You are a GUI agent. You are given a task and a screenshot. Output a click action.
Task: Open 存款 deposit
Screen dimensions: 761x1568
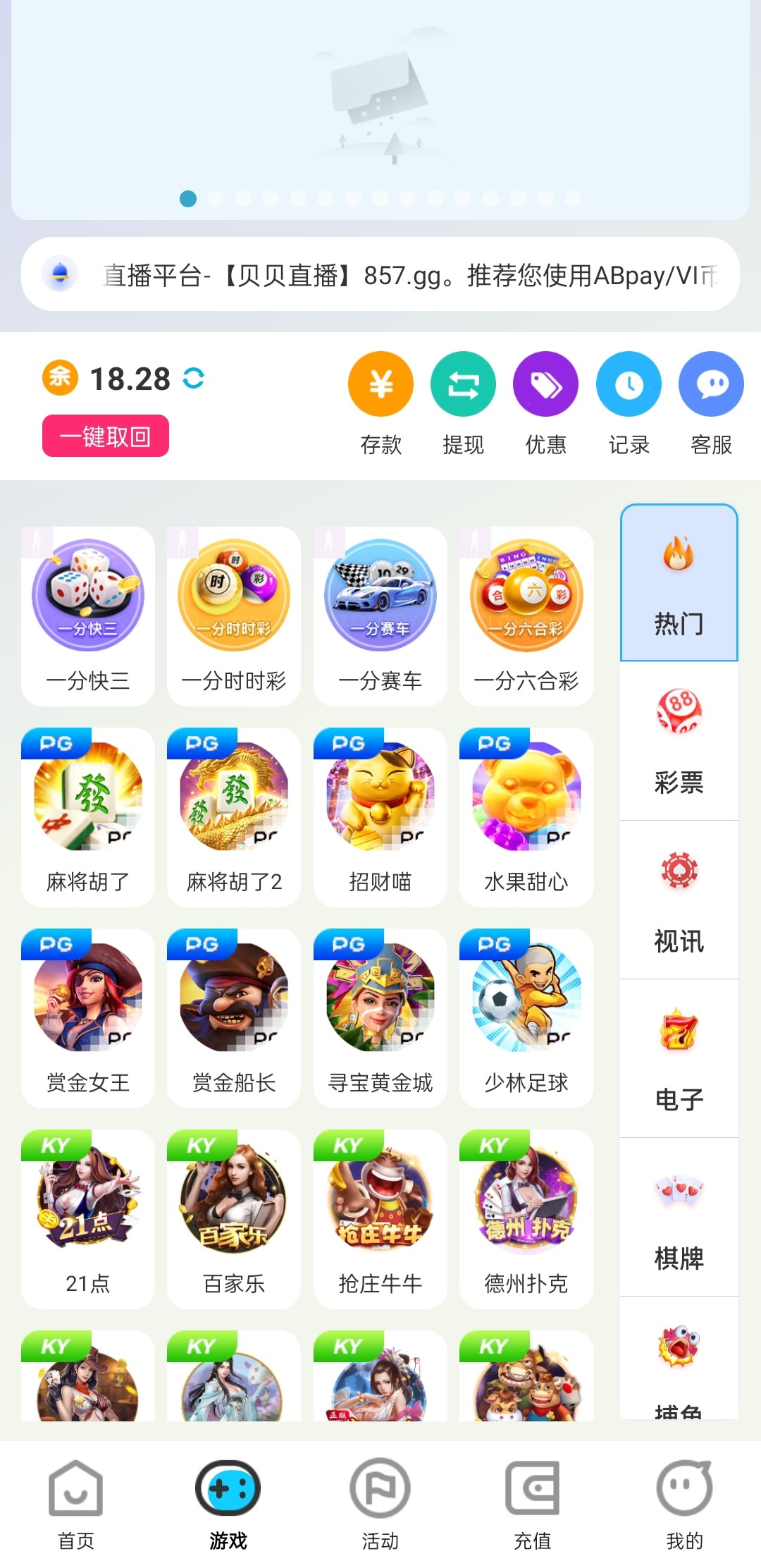pyautogui.click(x=380, y=385)
